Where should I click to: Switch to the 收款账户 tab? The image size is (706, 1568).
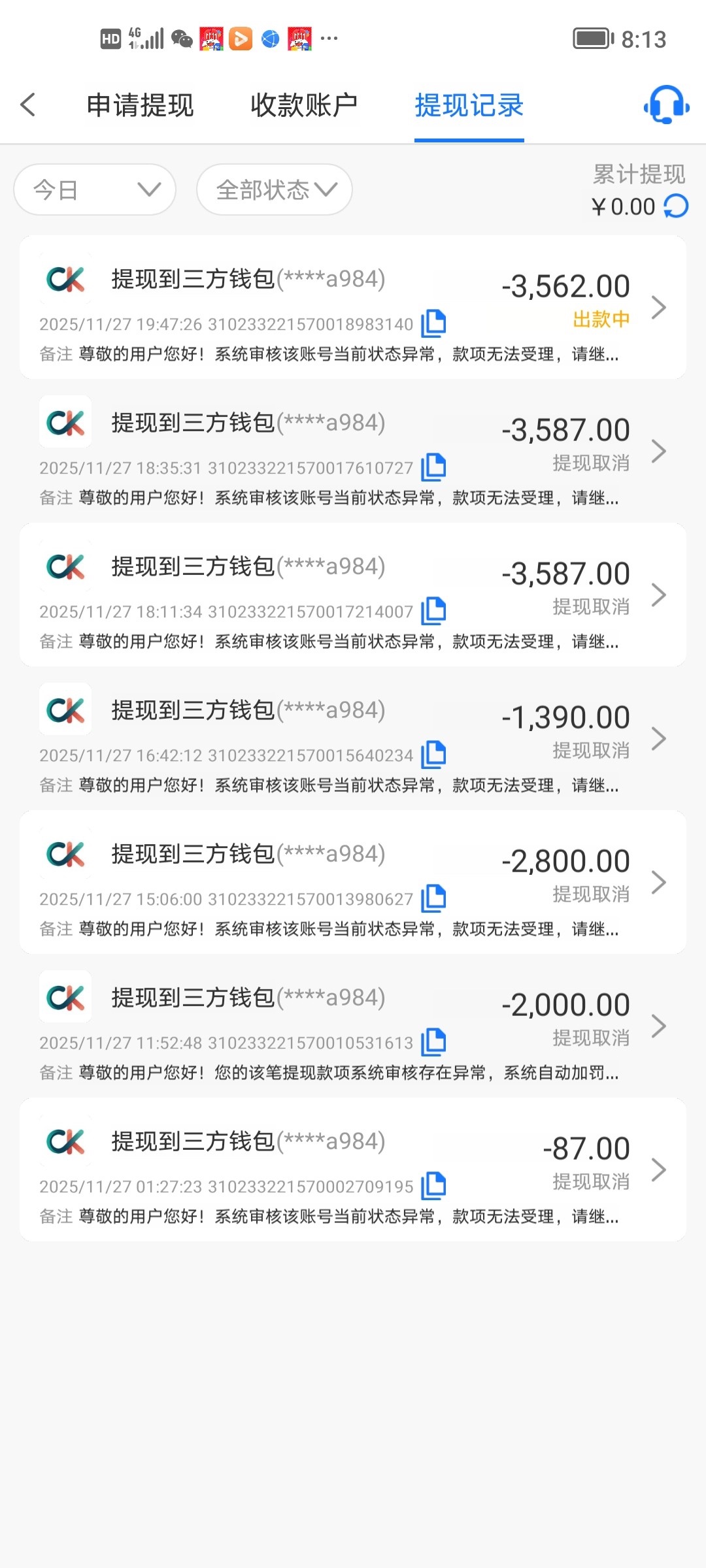(303, 105)
